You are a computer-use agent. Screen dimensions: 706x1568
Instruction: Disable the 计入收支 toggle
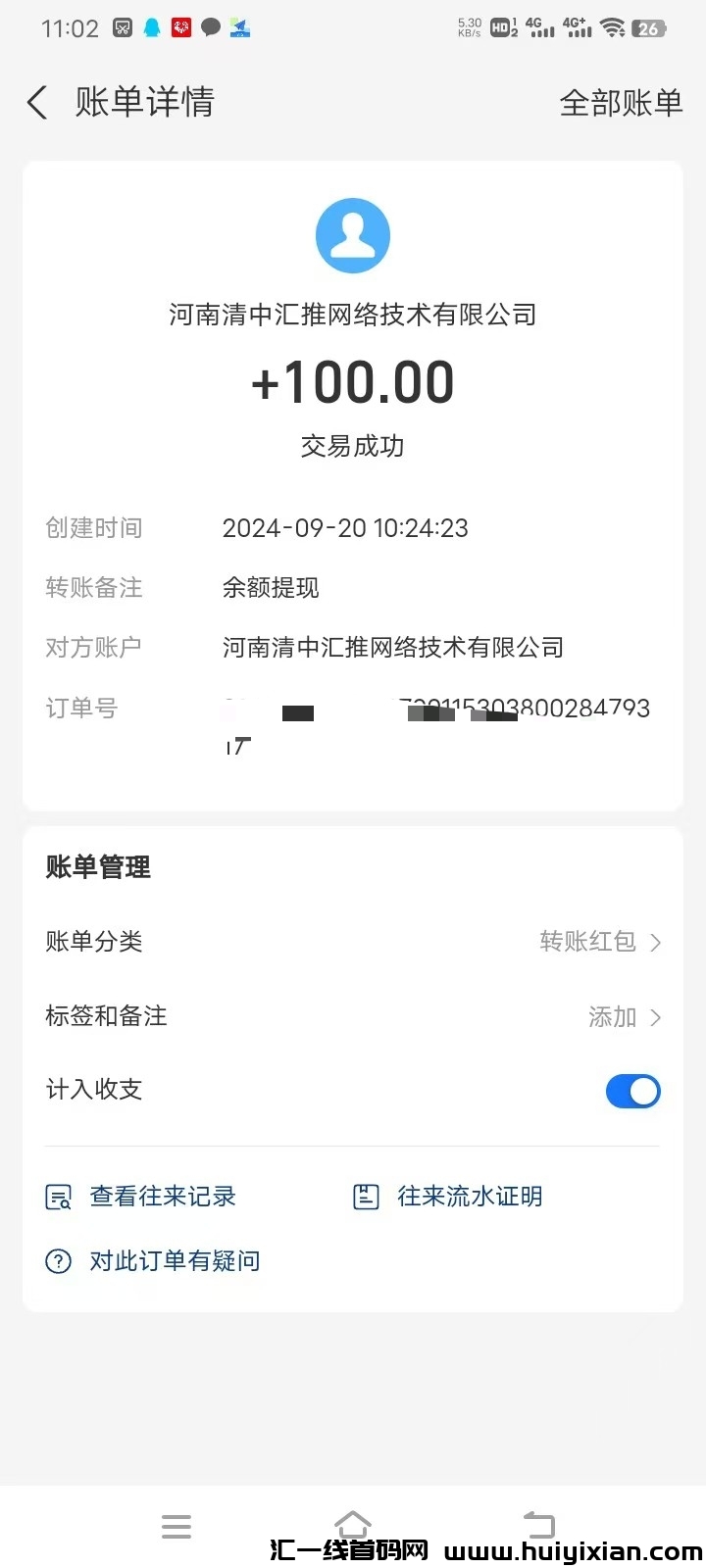[x=632, y=1091]
